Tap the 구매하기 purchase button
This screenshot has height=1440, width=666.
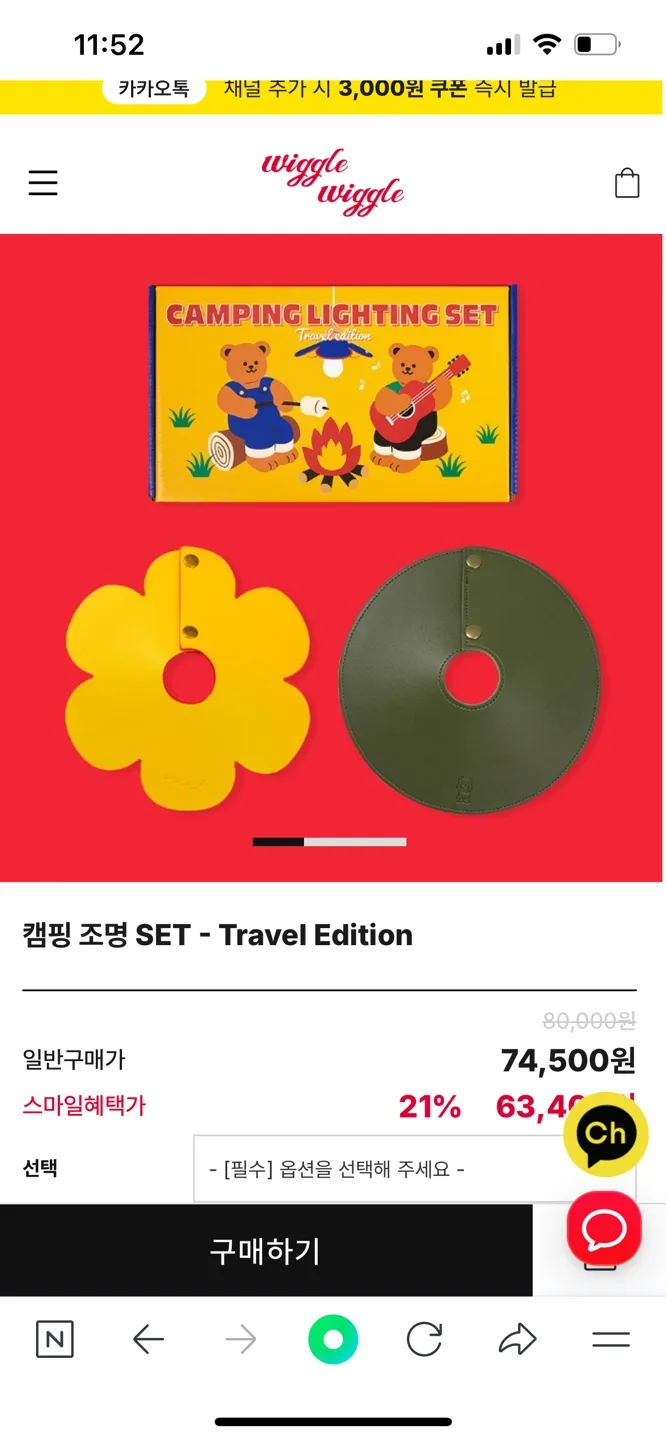coord(265,1250)
